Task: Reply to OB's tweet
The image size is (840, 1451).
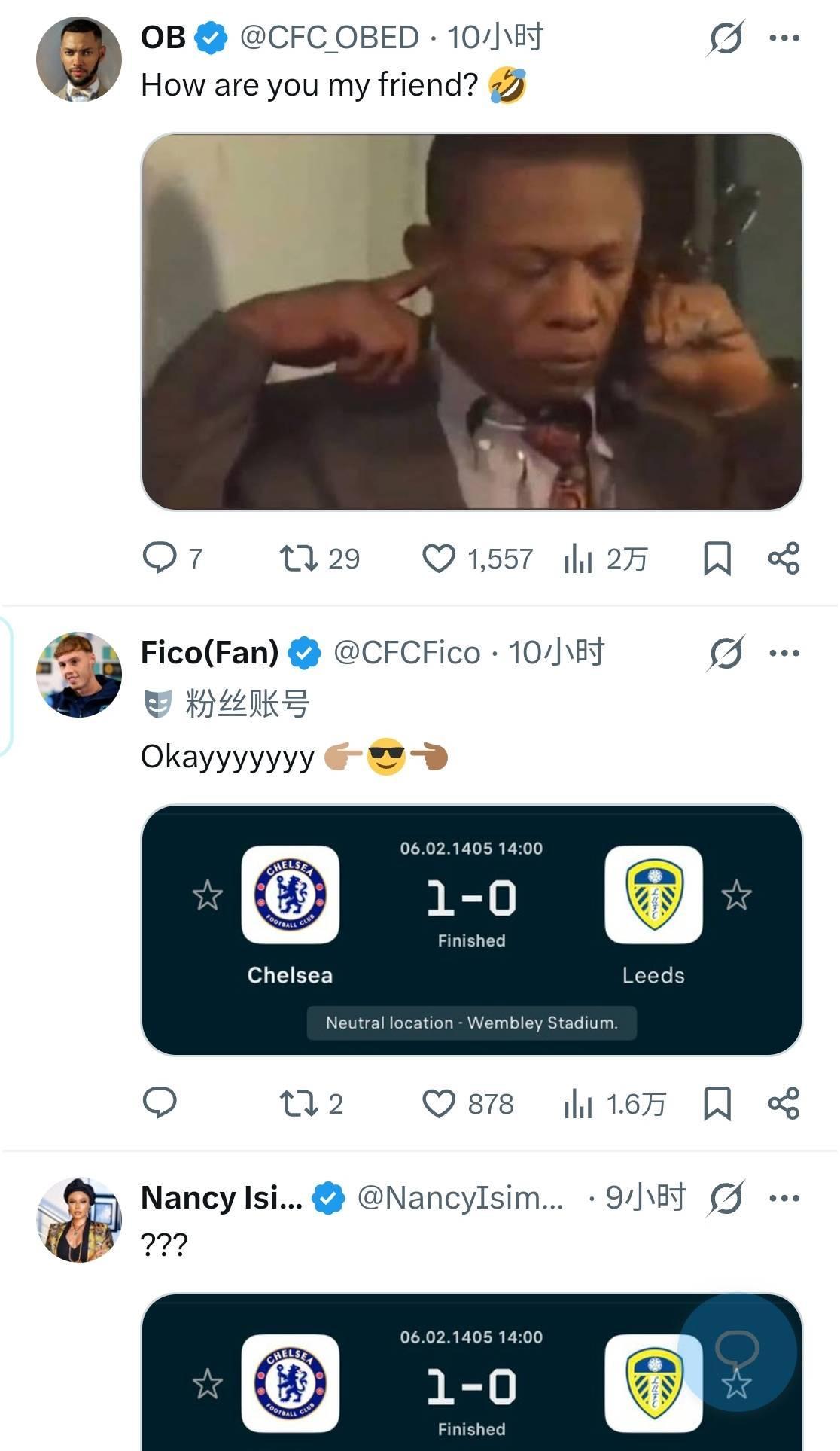Action: pyautogui.click(x=160, y=559)
